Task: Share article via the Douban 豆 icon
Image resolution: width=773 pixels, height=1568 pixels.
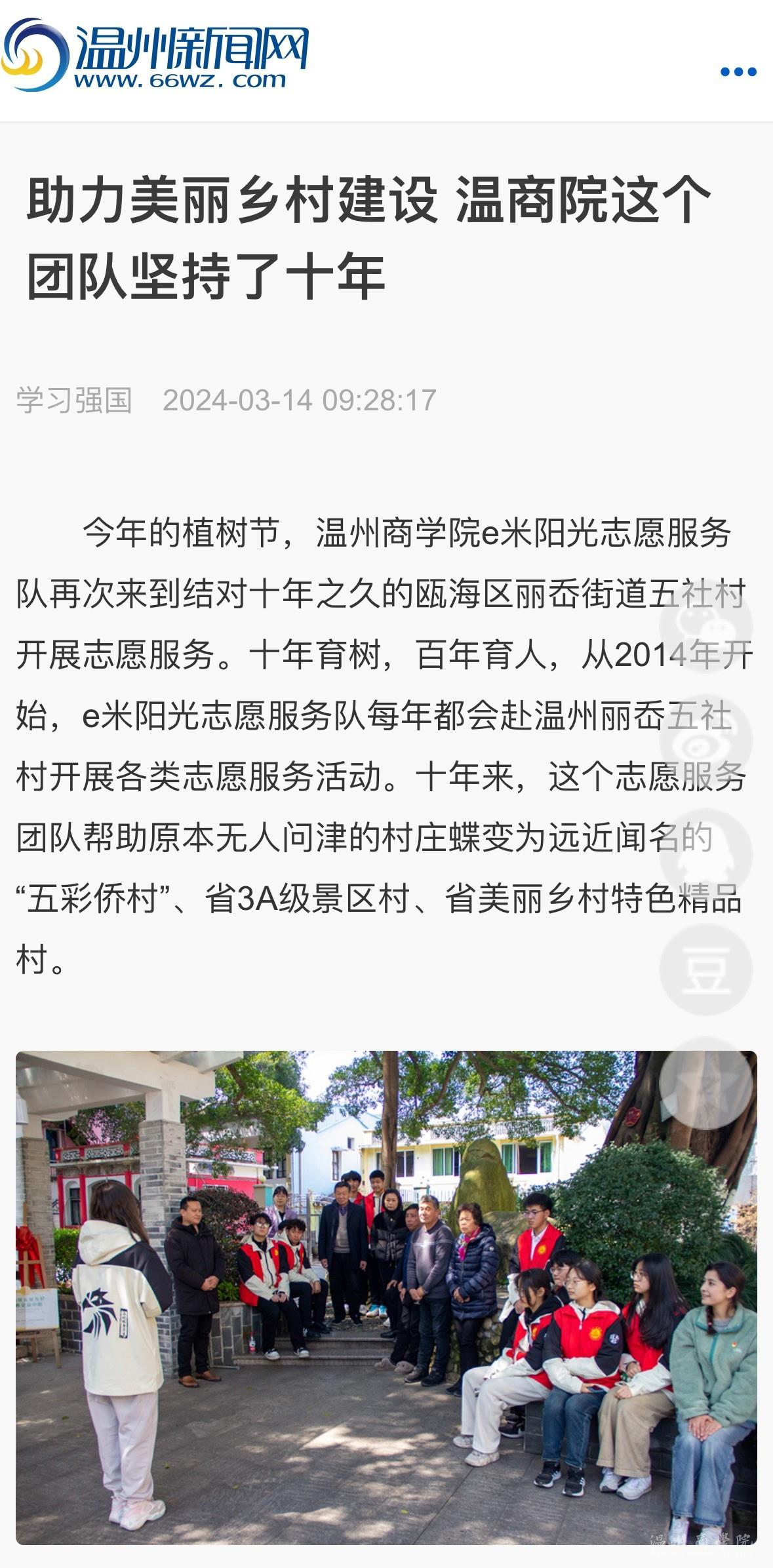Action: pos(705,970)
